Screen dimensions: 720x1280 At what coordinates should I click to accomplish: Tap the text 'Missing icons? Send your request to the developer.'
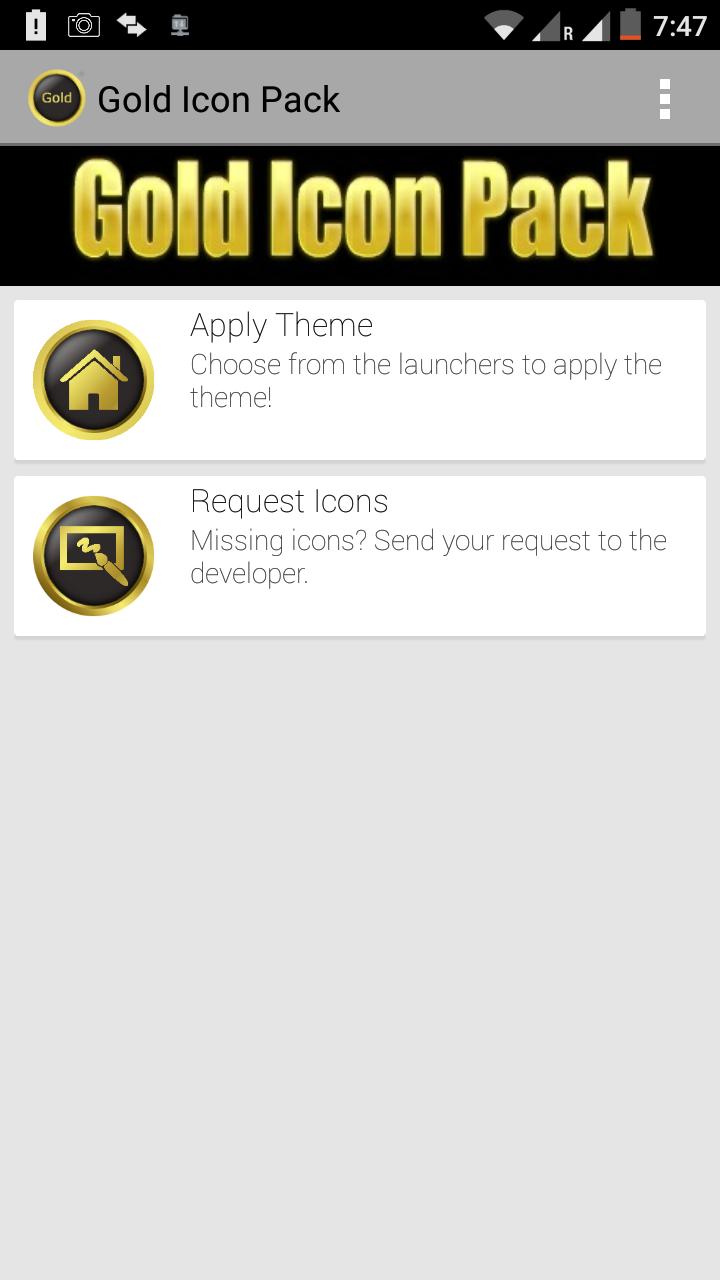click(428, 556)
